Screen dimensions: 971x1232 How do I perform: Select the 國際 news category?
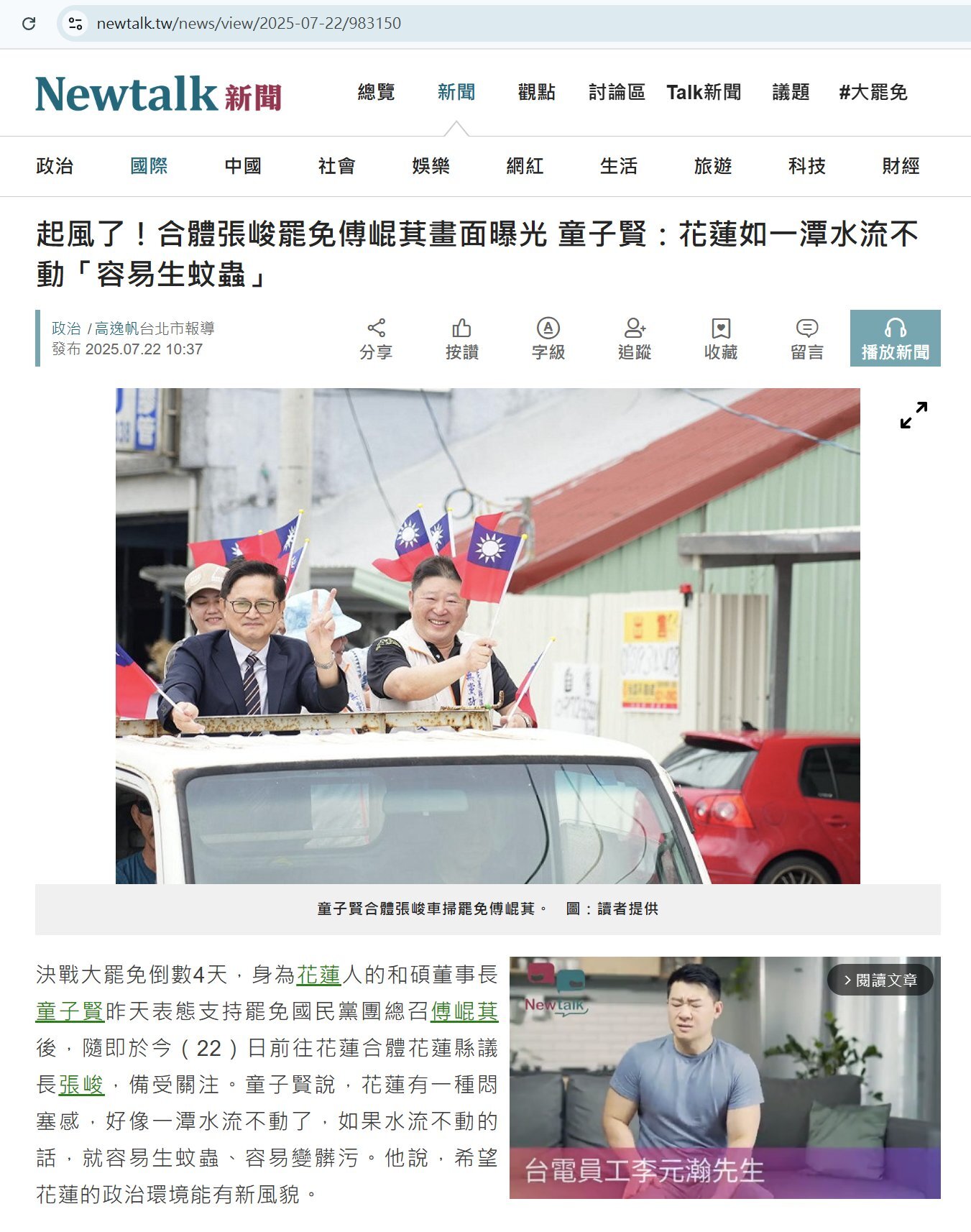tap(149, 166)
